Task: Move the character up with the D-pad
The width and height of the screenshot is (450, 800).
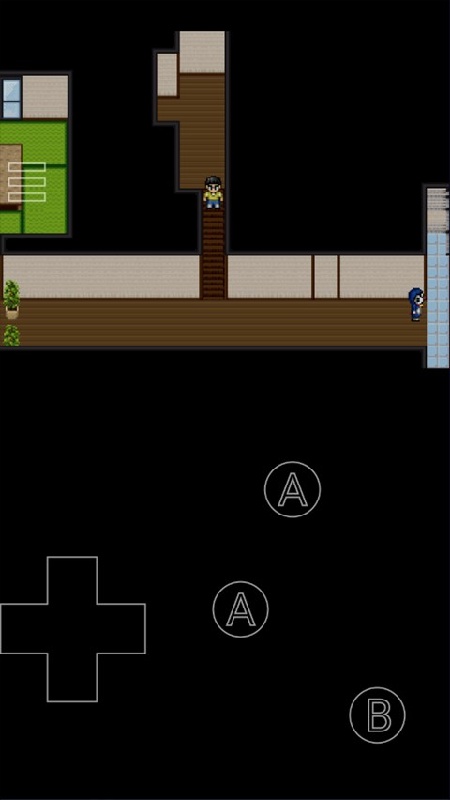Action: 72,581
